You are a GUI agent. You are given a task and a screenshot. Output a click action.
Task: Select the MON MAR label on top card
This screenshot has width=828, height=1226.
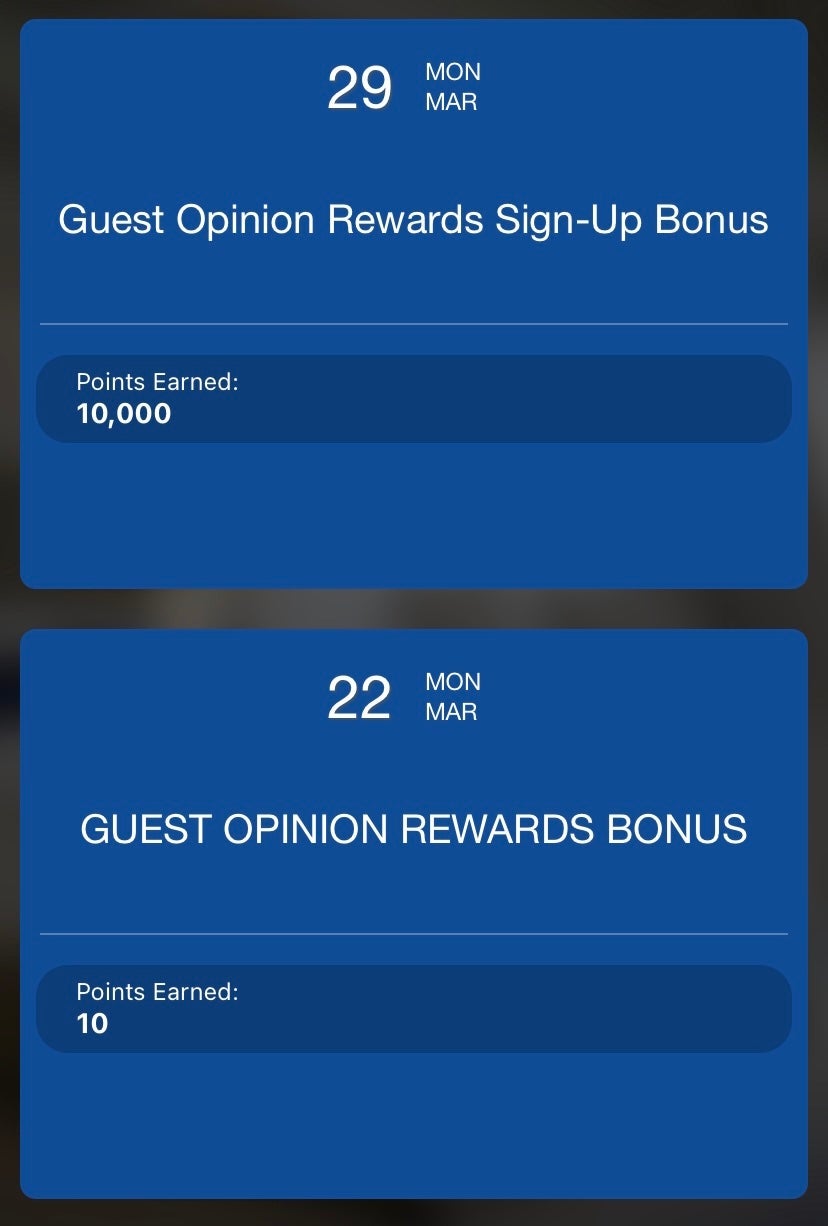pos(450,87)
